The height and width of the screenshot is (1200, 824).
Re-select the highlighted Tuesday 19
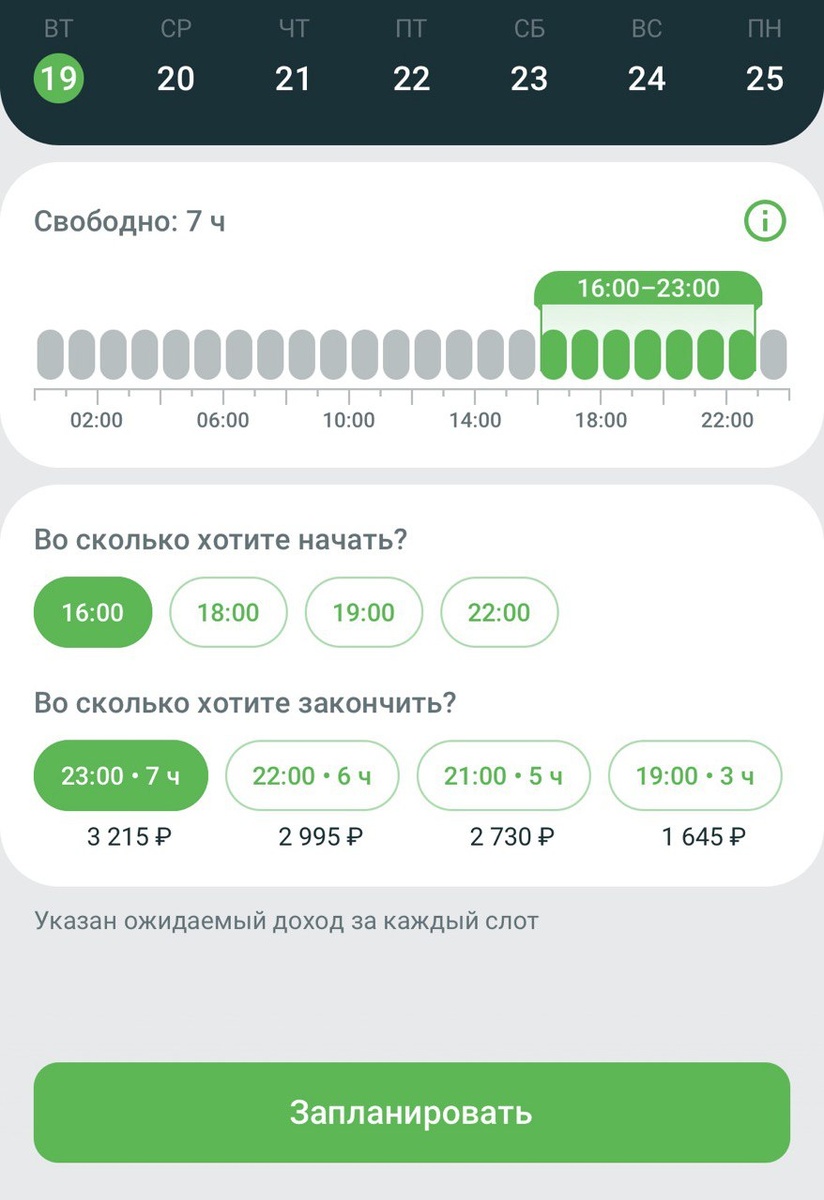tap(58, 78)
